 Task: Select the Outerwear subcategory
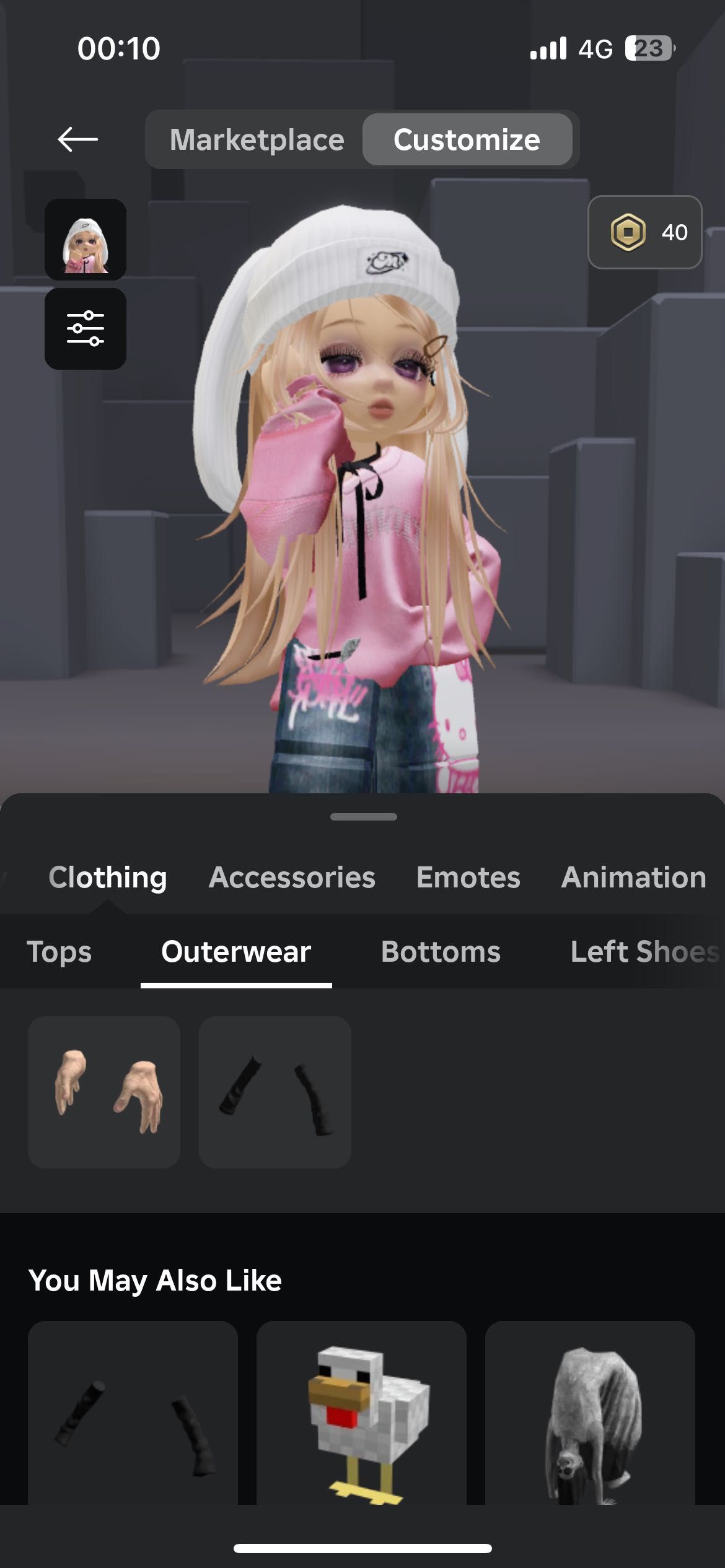point(236,952)
